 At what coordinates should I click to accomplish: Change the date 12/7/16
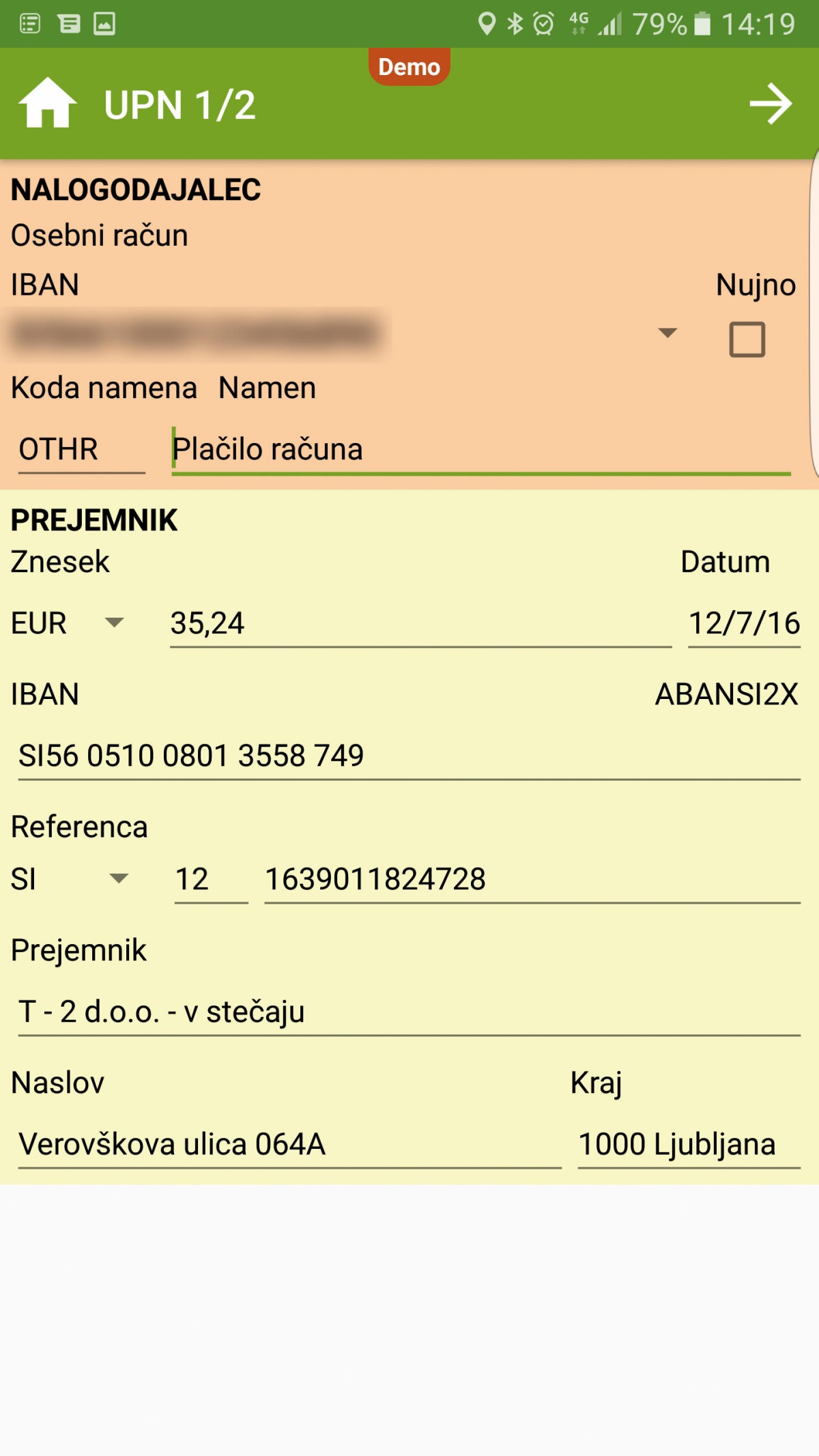click(744, 623)
